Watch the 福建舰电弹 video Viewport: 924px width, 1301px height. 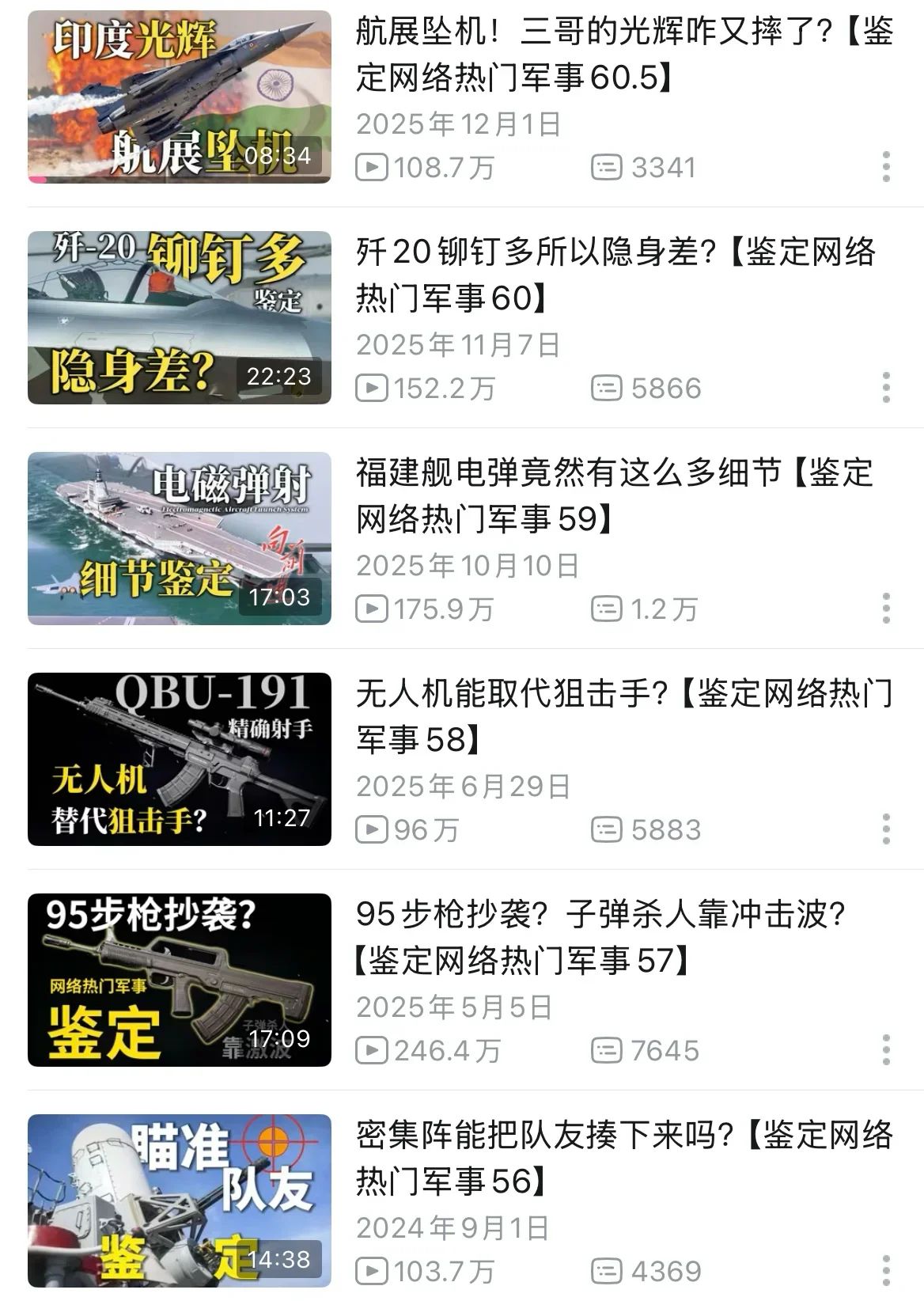coord(179,538)
